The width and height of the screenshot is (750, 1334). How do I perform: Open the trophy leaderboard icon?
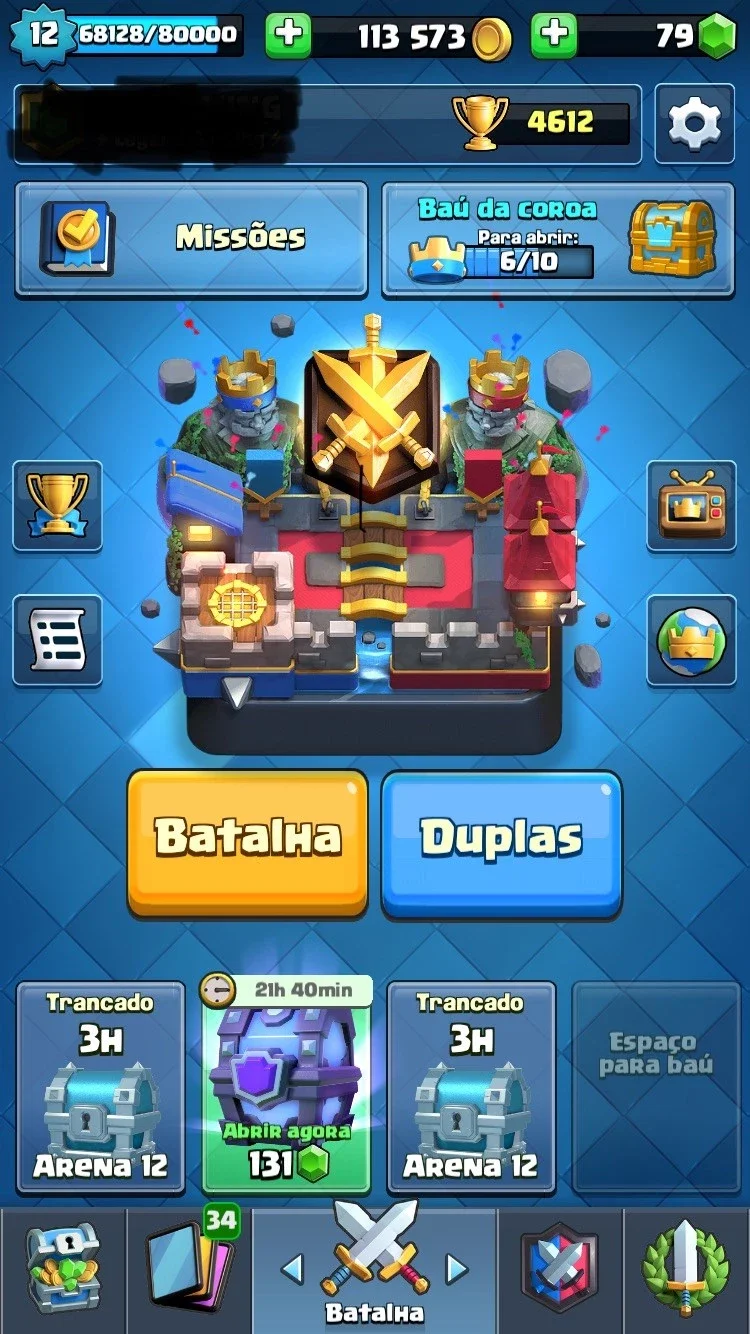point(57,505)
